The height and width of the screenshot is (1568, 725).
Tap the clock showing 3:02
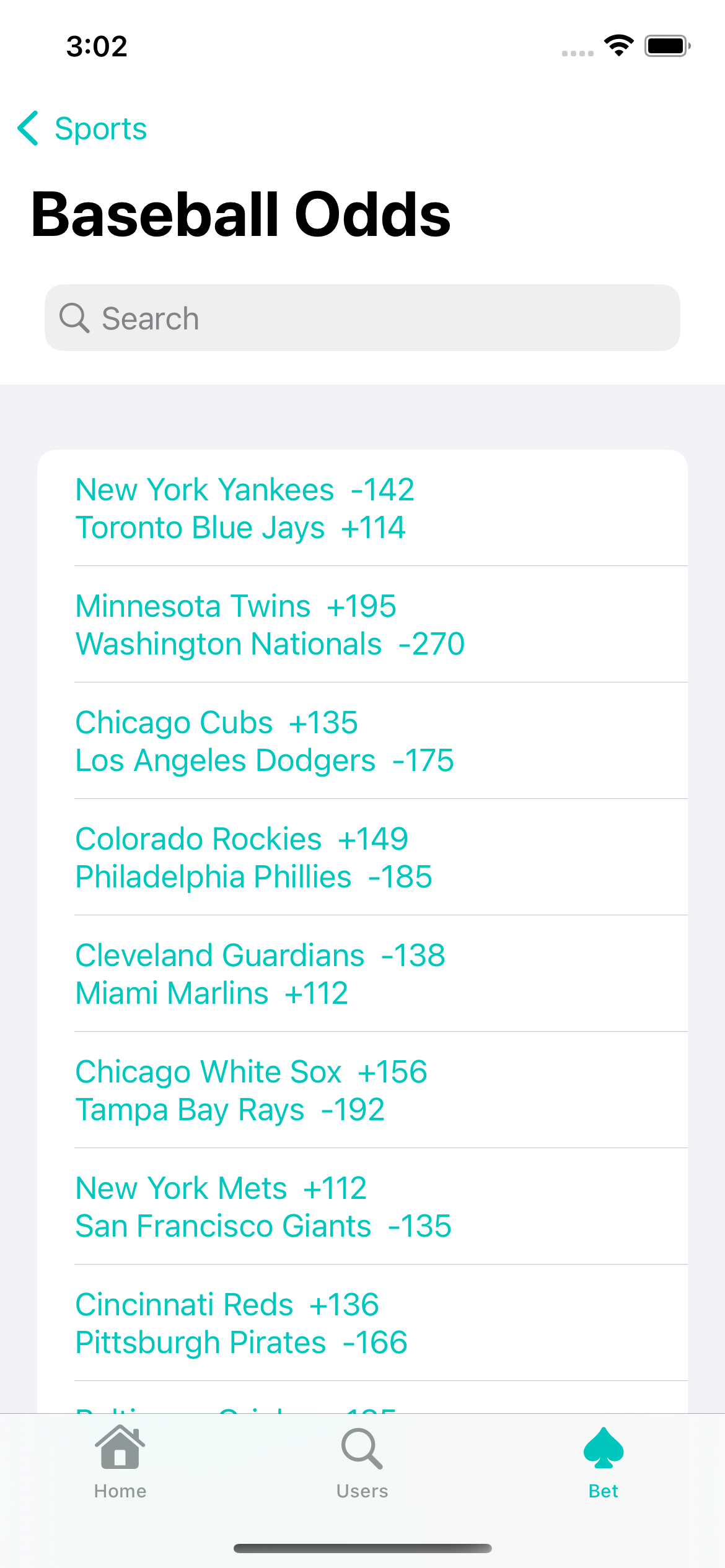(x=97, y=45)
